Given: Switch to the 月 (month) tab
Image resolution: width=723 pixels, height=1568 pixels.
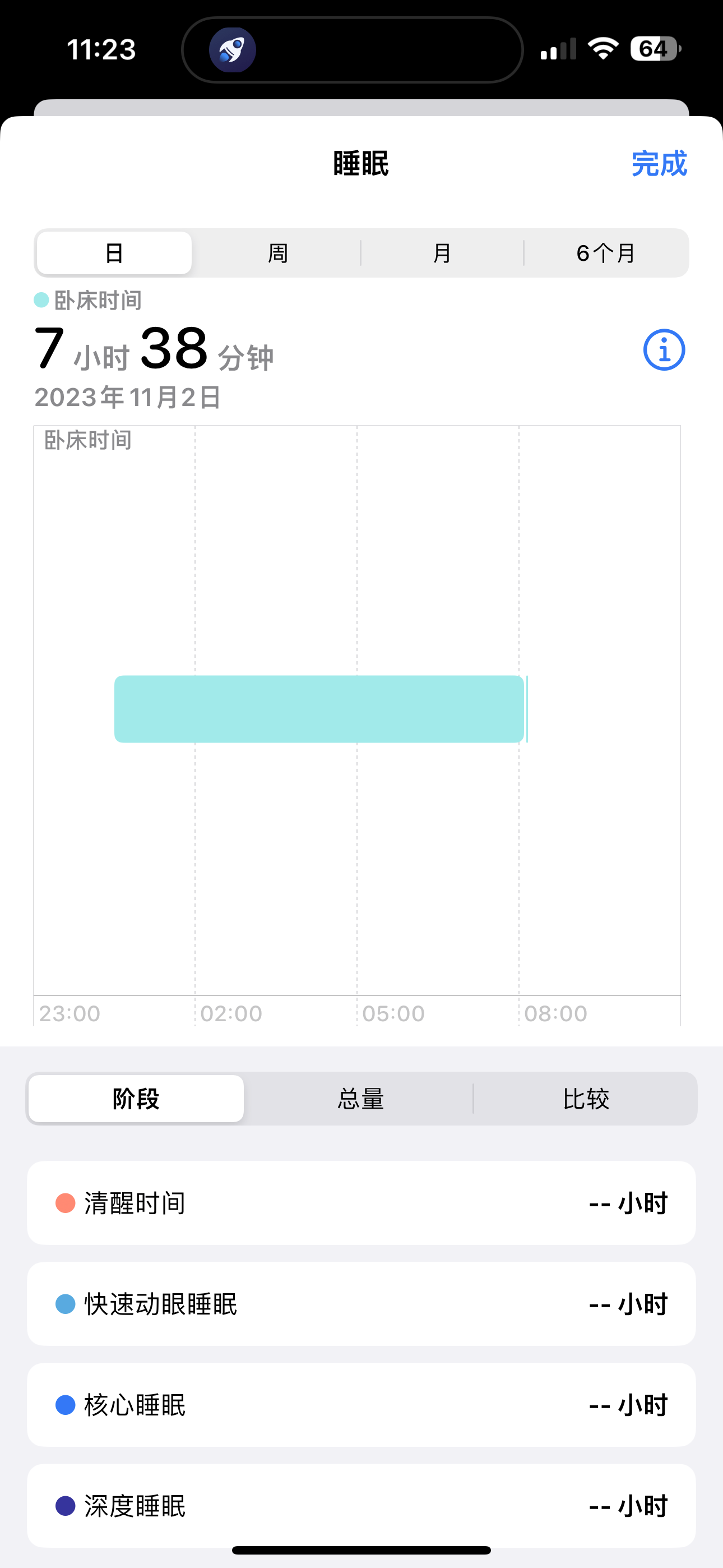Looking at the screenshot, I should click(x=442, y=253).
